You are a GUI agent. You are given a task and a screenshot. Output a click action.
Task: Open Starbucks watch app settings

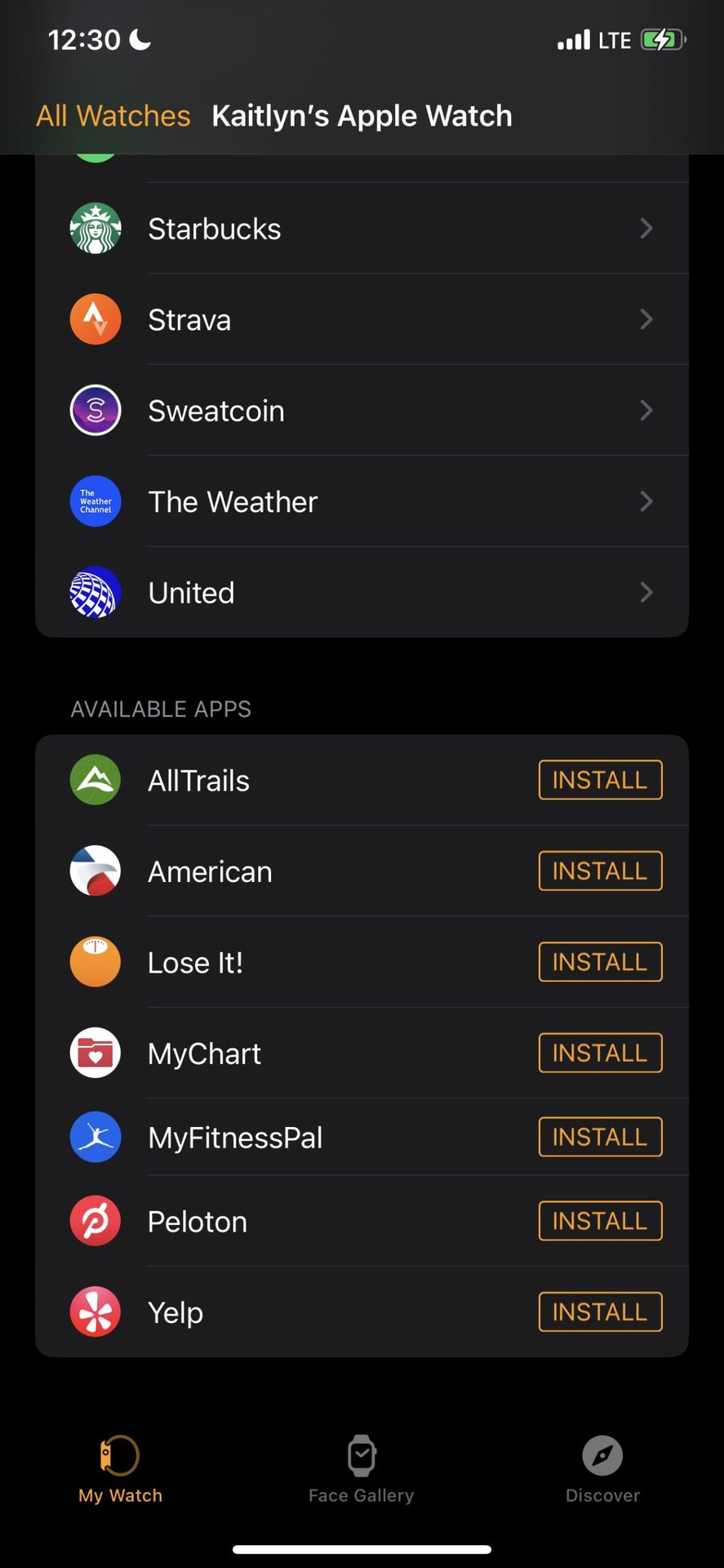click(x=362, y=229)
